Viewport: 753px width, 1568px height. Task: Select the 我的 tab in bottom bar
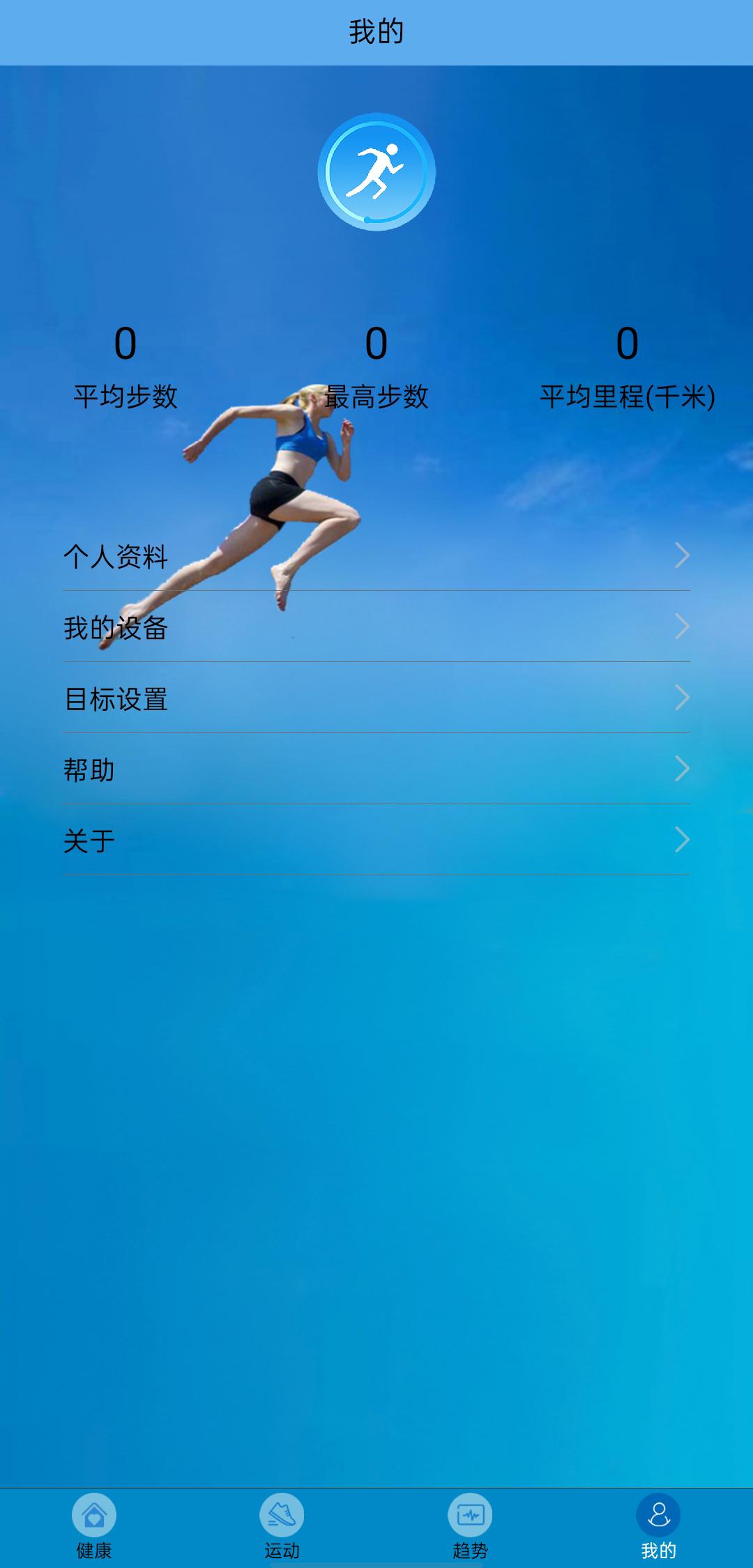658,1526
